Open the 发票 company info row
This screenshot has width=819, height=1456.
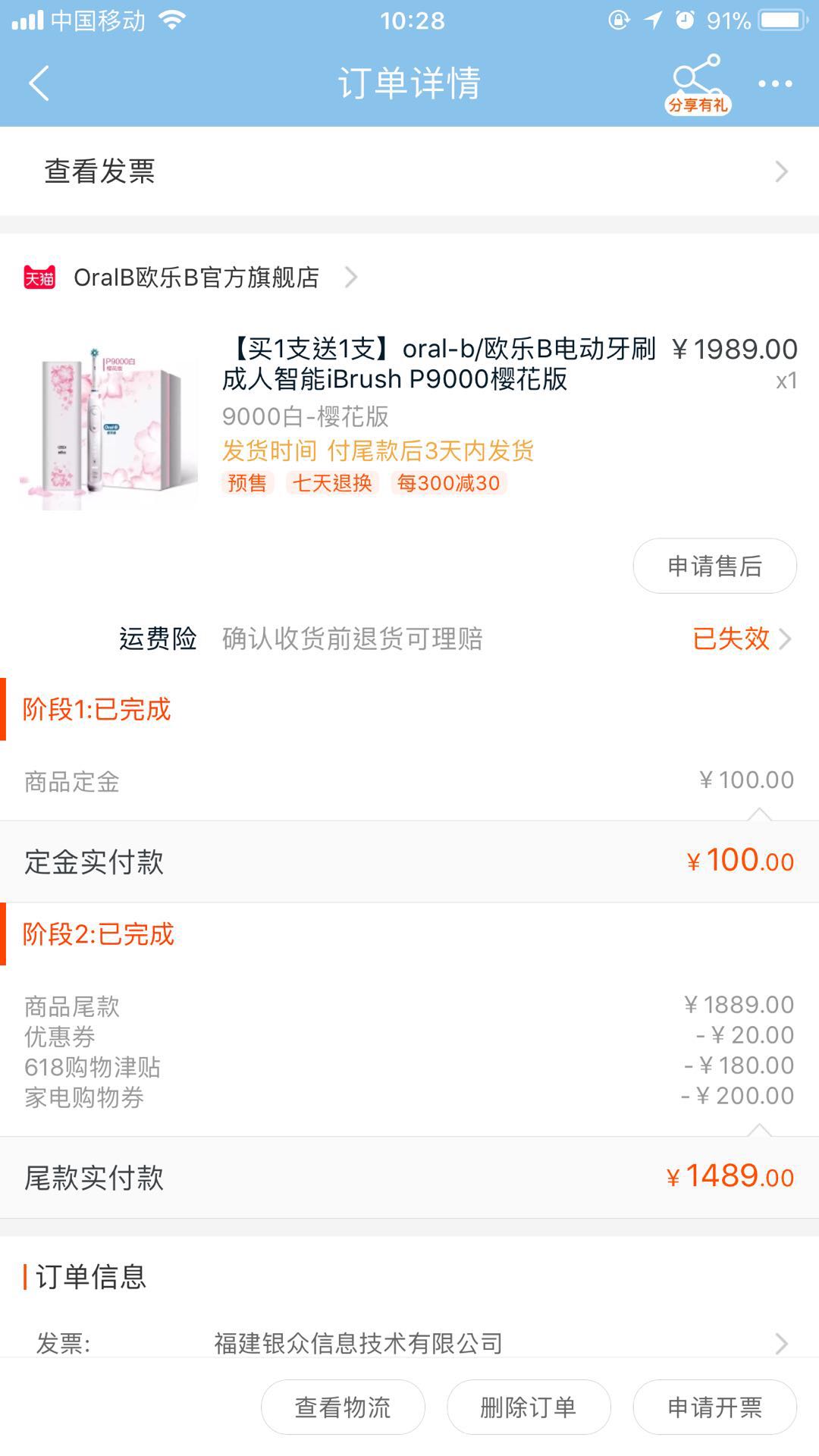[x=409, y=1343]
